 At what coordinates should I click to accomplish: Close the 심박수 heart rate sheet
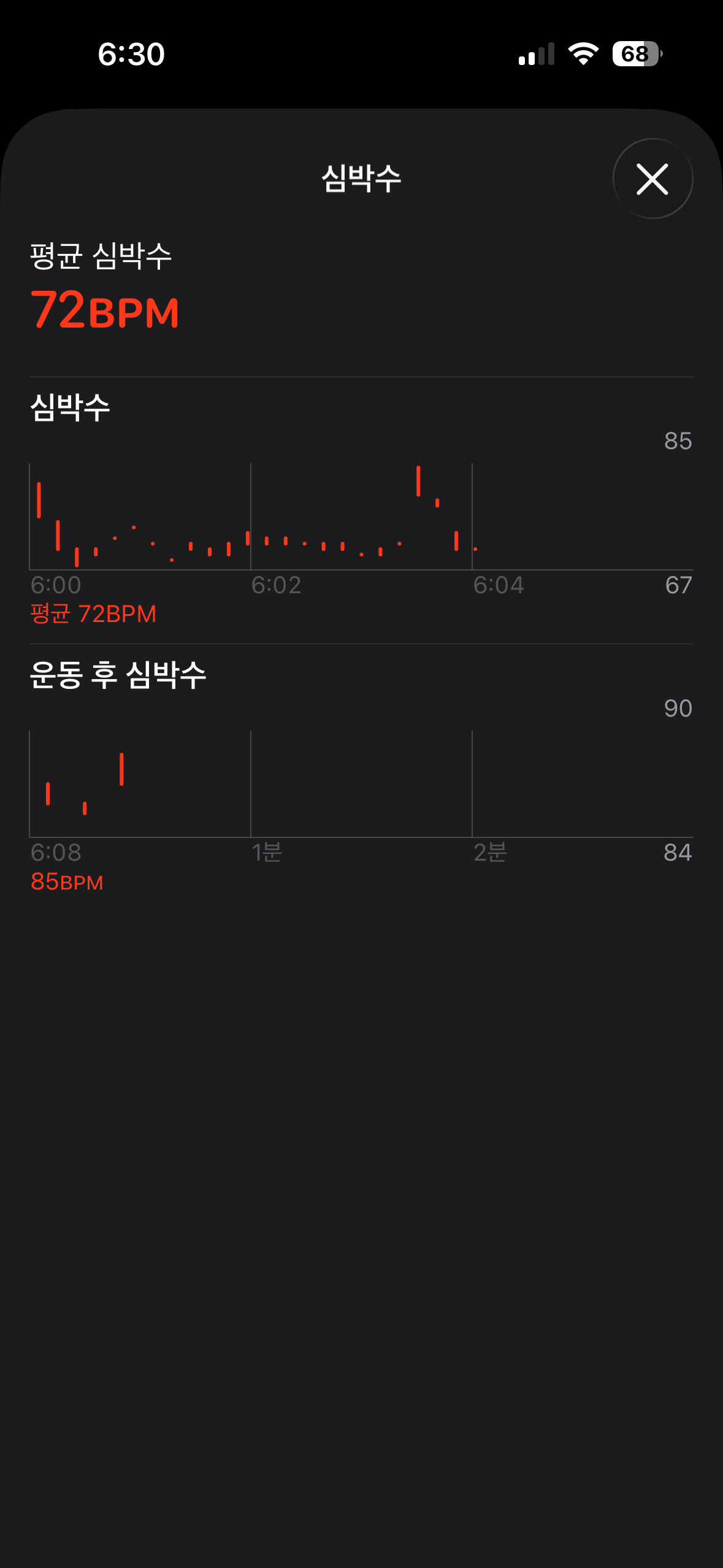[x=652, y=179]
